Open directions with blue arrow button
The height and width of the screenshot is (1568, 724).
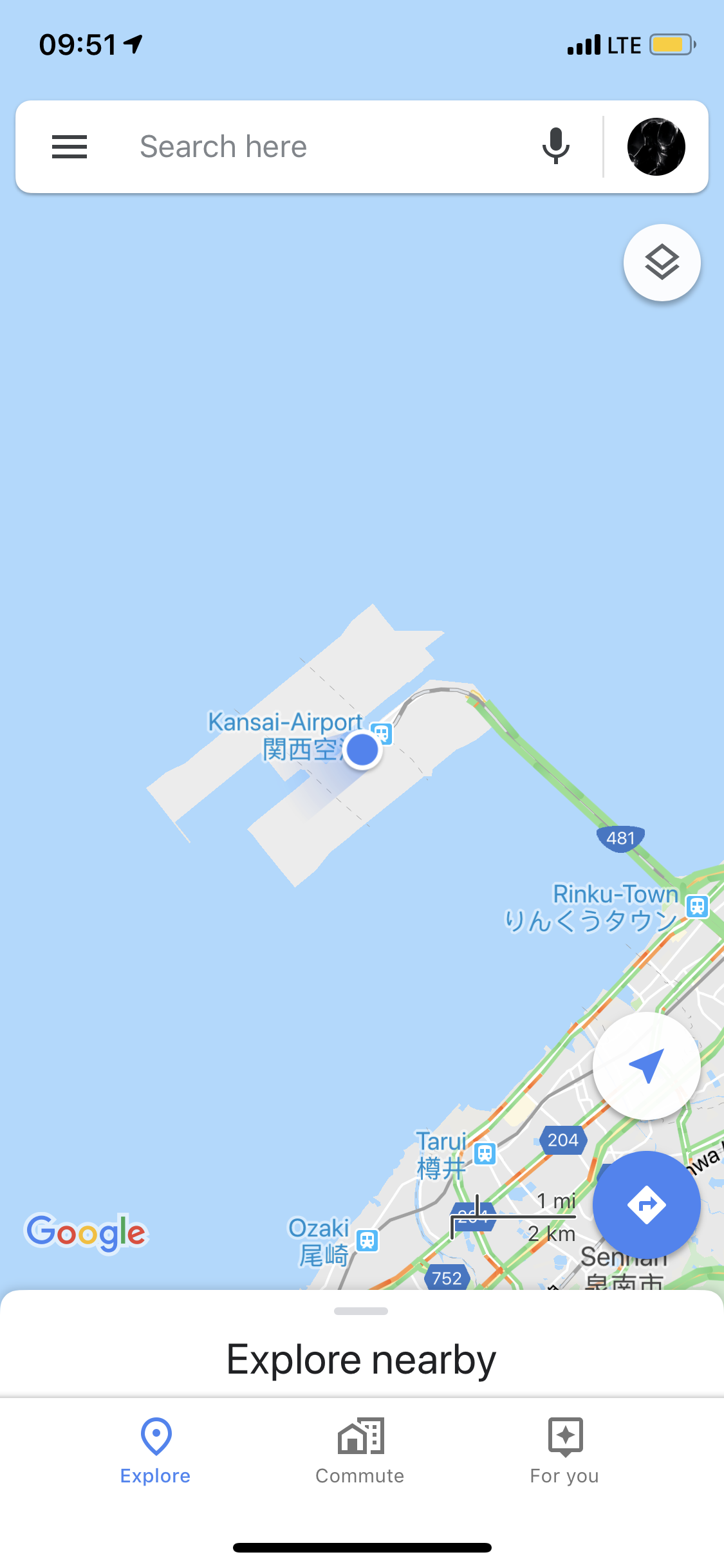[x=646, y=1204]
